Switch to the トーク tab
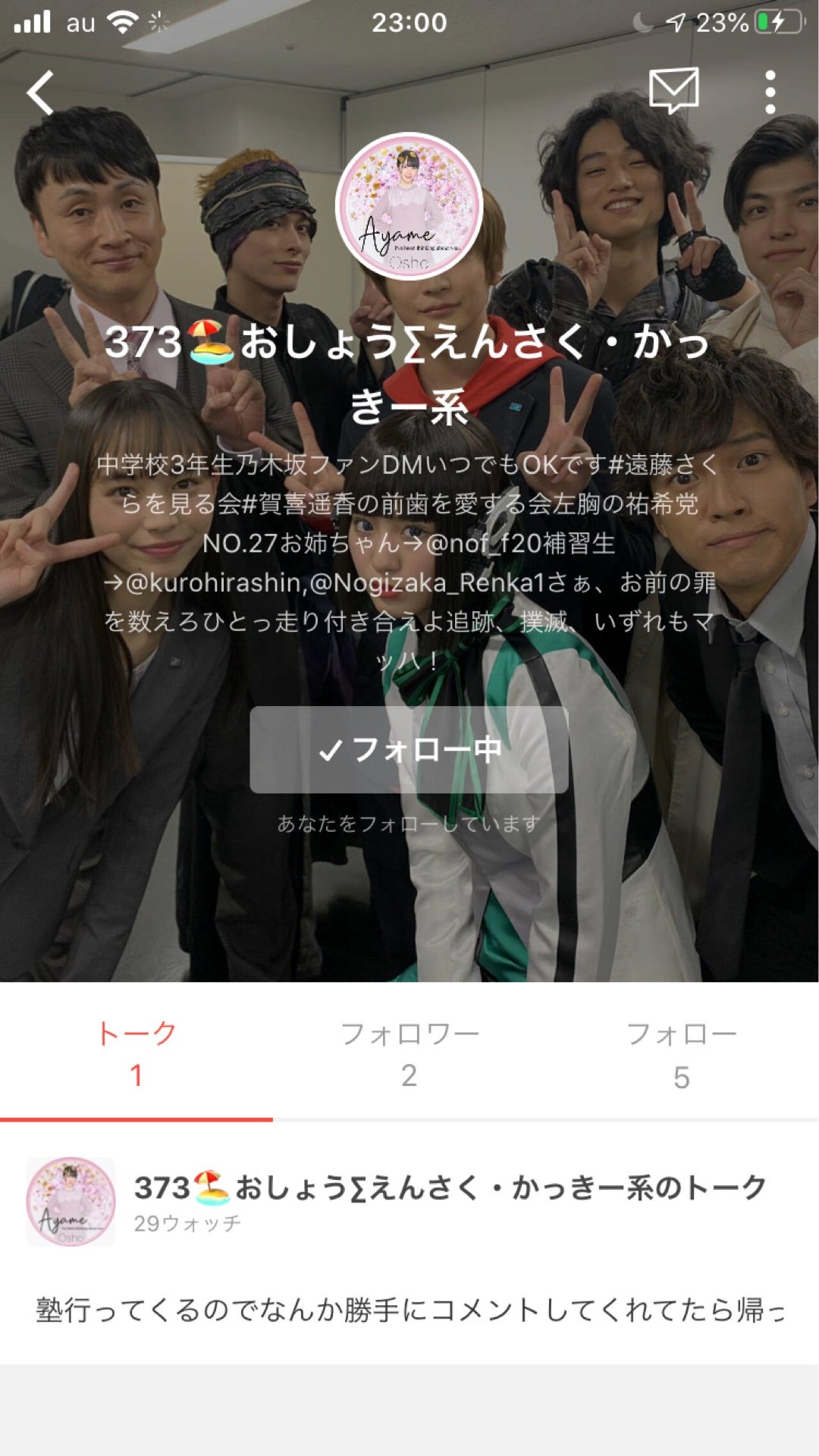Screen dimensions: 819x1456 pos(136,1054)
